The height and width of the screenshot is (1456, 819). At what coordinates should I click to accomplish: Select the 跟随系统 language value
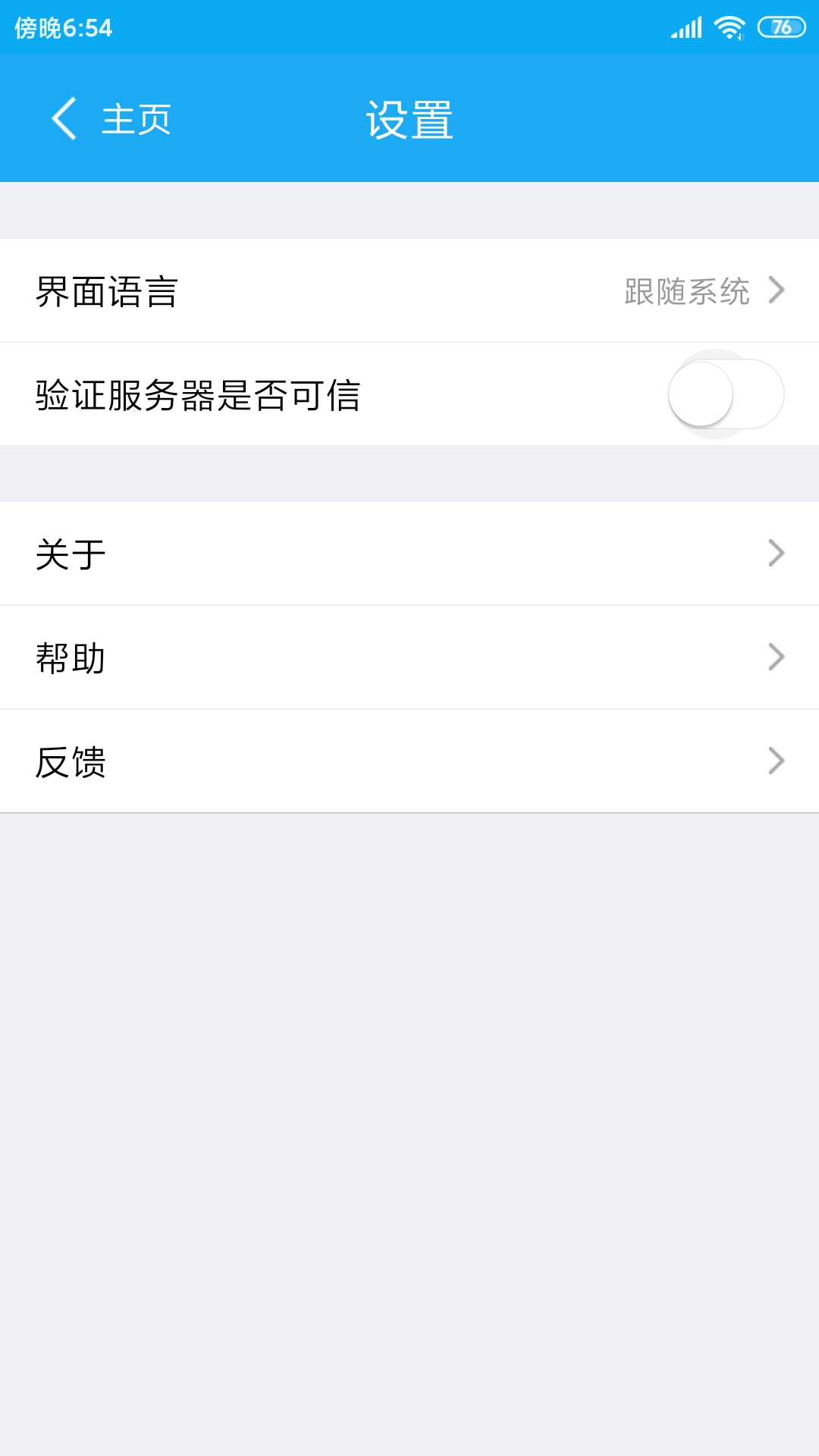pyautogui.click(x=686, y=290)
